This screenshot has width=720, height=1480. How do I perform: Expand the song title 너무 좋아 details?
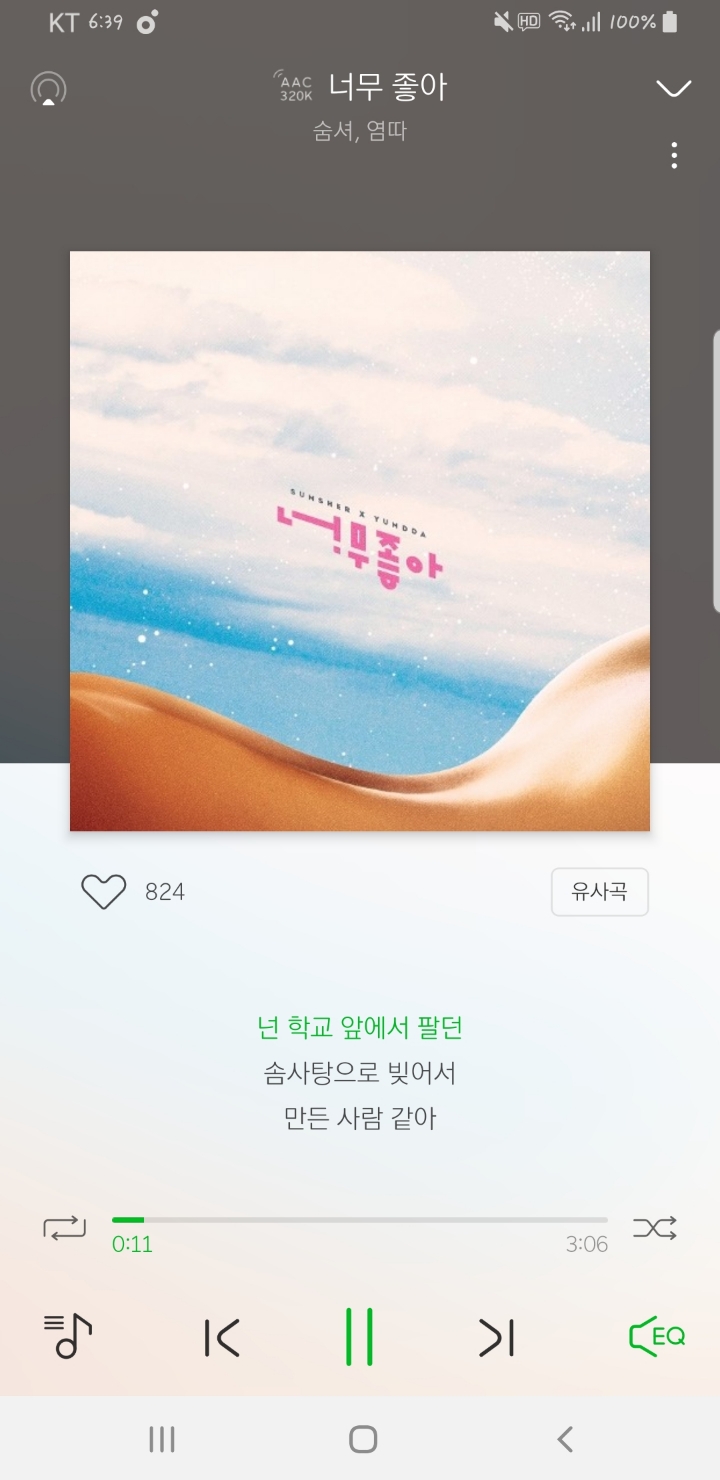point(388,88)
